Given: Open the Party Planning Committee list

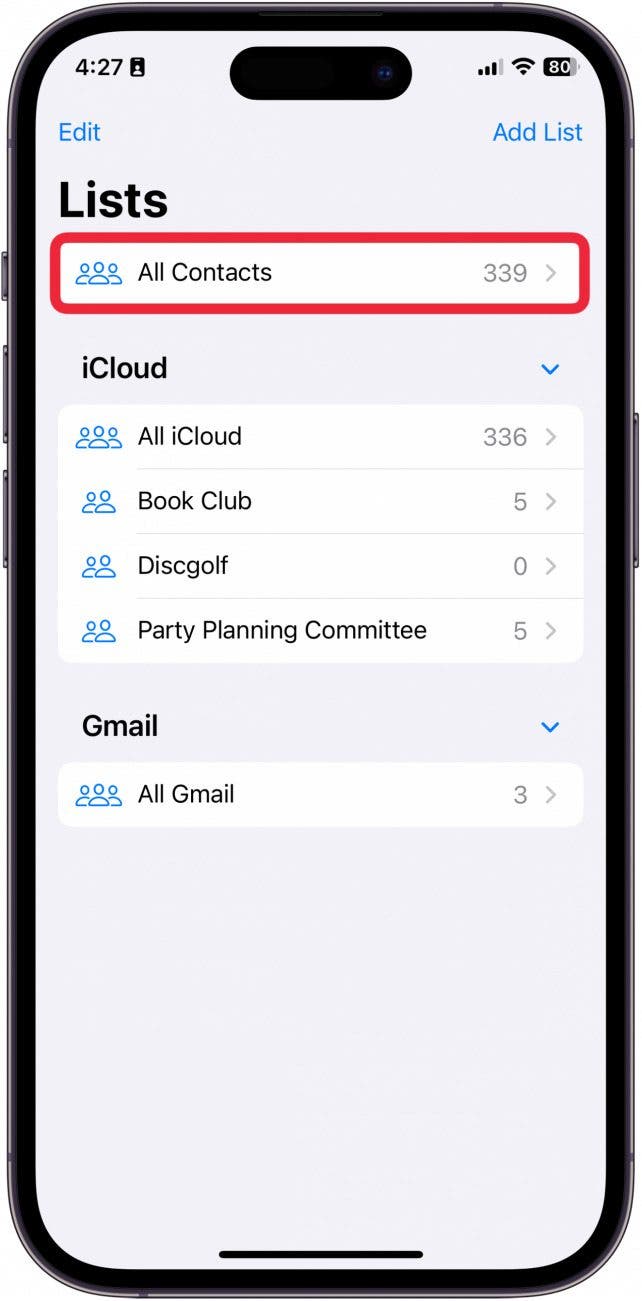Looking at the screenshot, I should 320,631.
